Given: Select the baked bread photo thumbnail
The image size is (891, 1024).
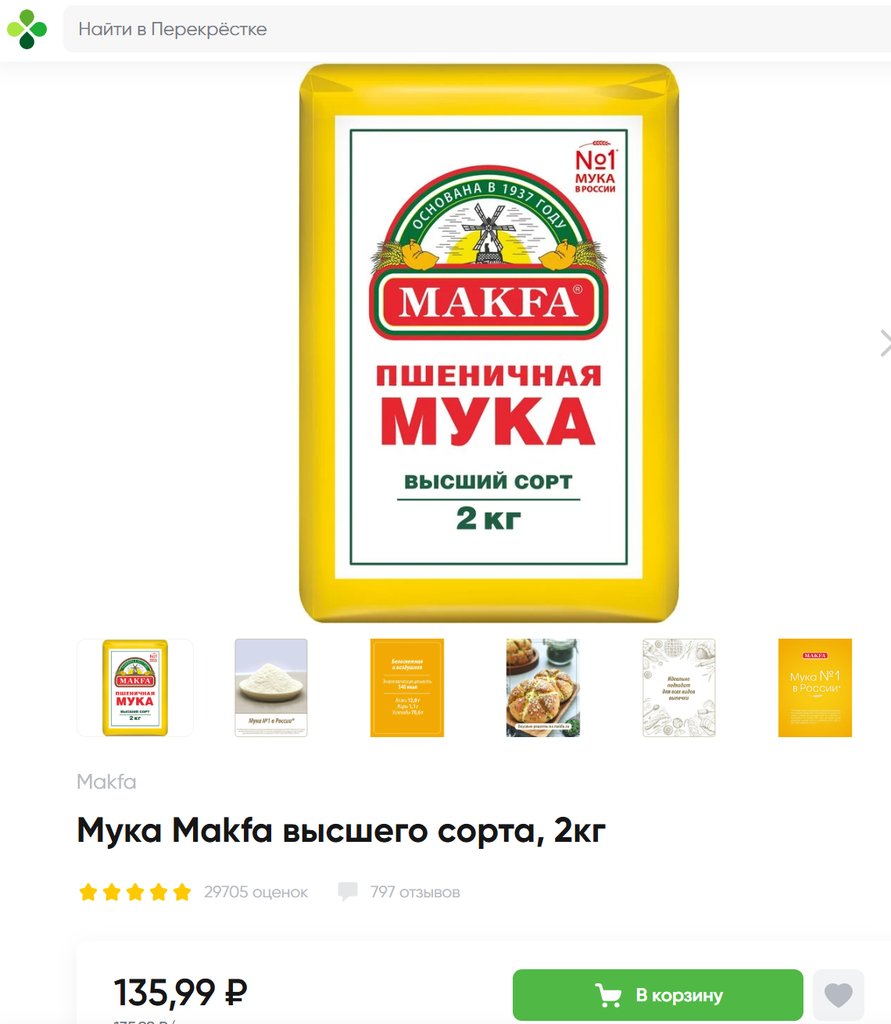Looking at the screenshot, I should (x=543, y=688).
